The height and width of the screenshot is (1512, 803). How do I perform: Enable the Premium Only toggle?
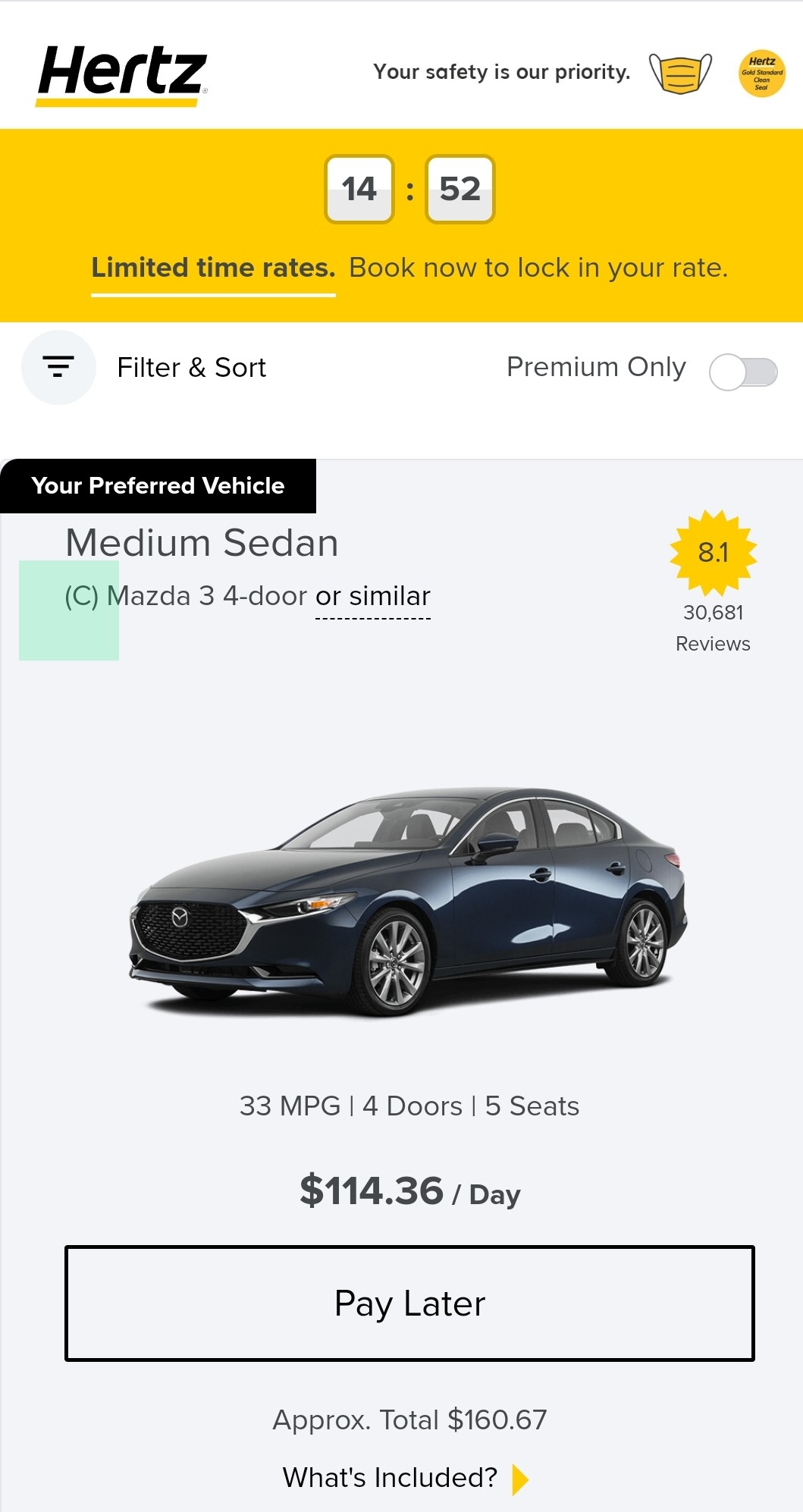click(x=742, y=372)
